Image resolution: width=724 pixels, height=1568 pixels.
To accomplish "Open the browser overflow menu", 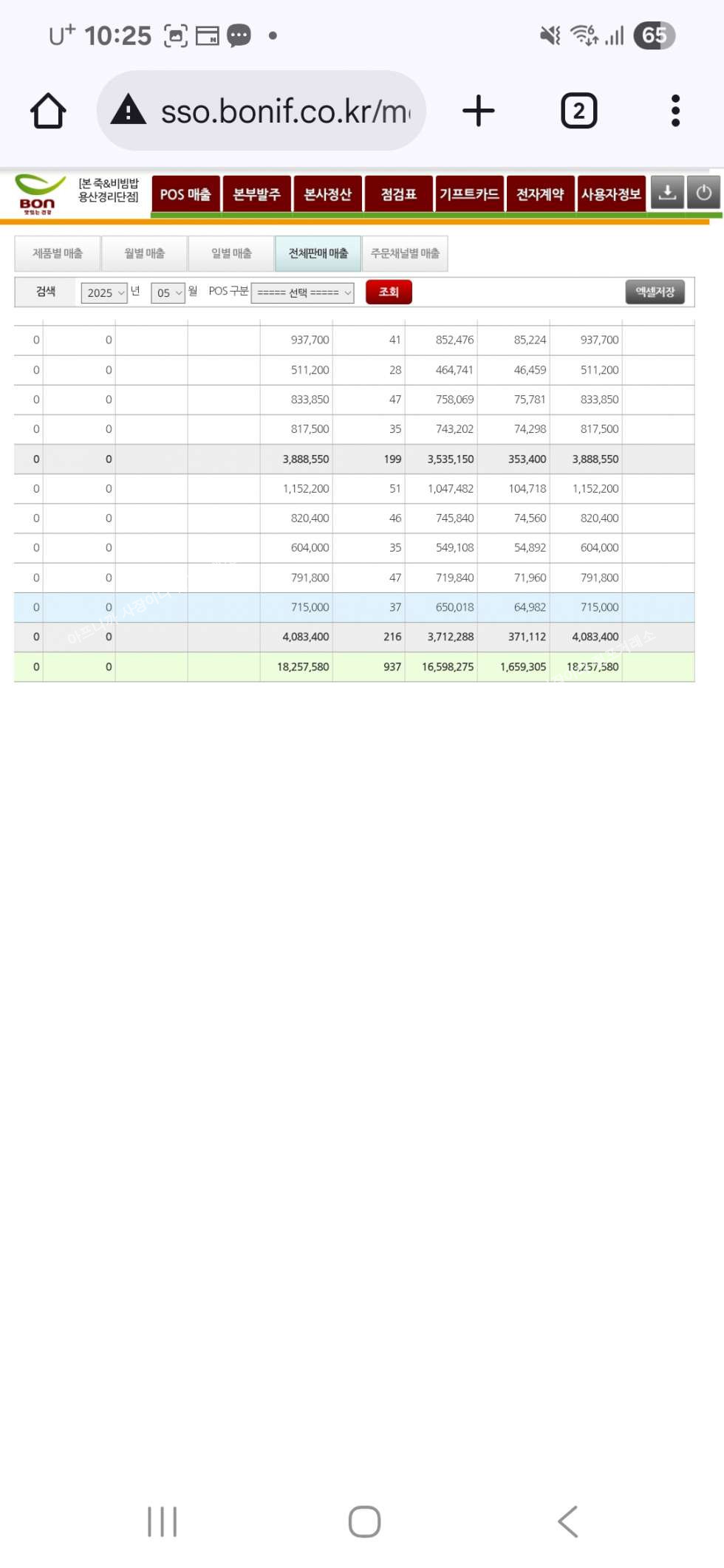I will pos(675,111).
